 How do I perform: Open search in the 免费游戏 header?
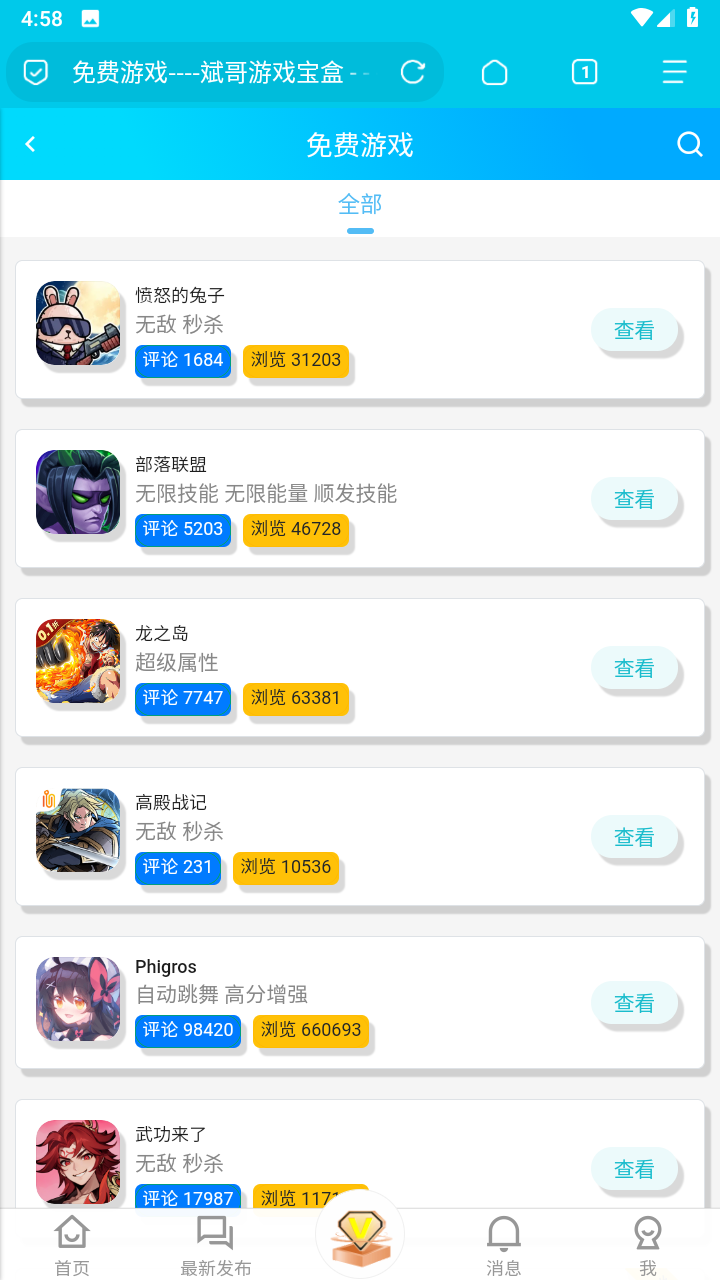pyautogui.click(x=690, y=145)
